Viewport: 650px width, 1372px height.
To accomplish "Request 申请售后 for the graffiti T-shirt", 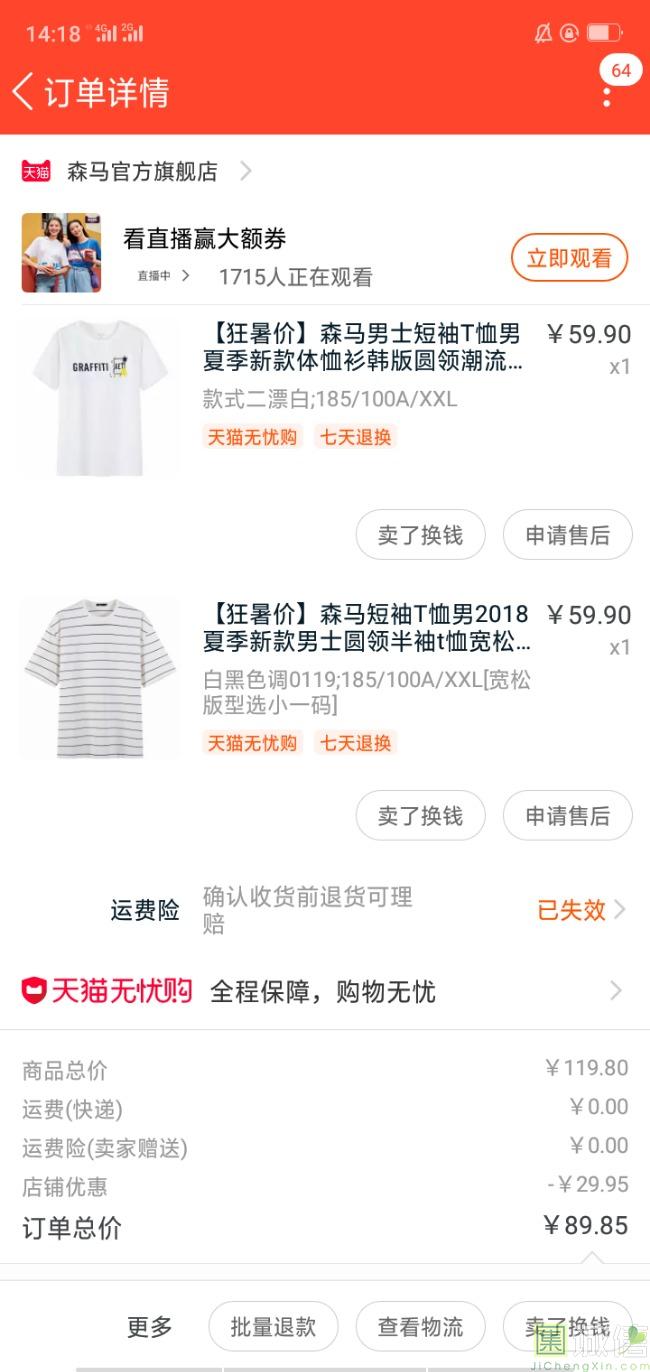I will tap(567, 535).
